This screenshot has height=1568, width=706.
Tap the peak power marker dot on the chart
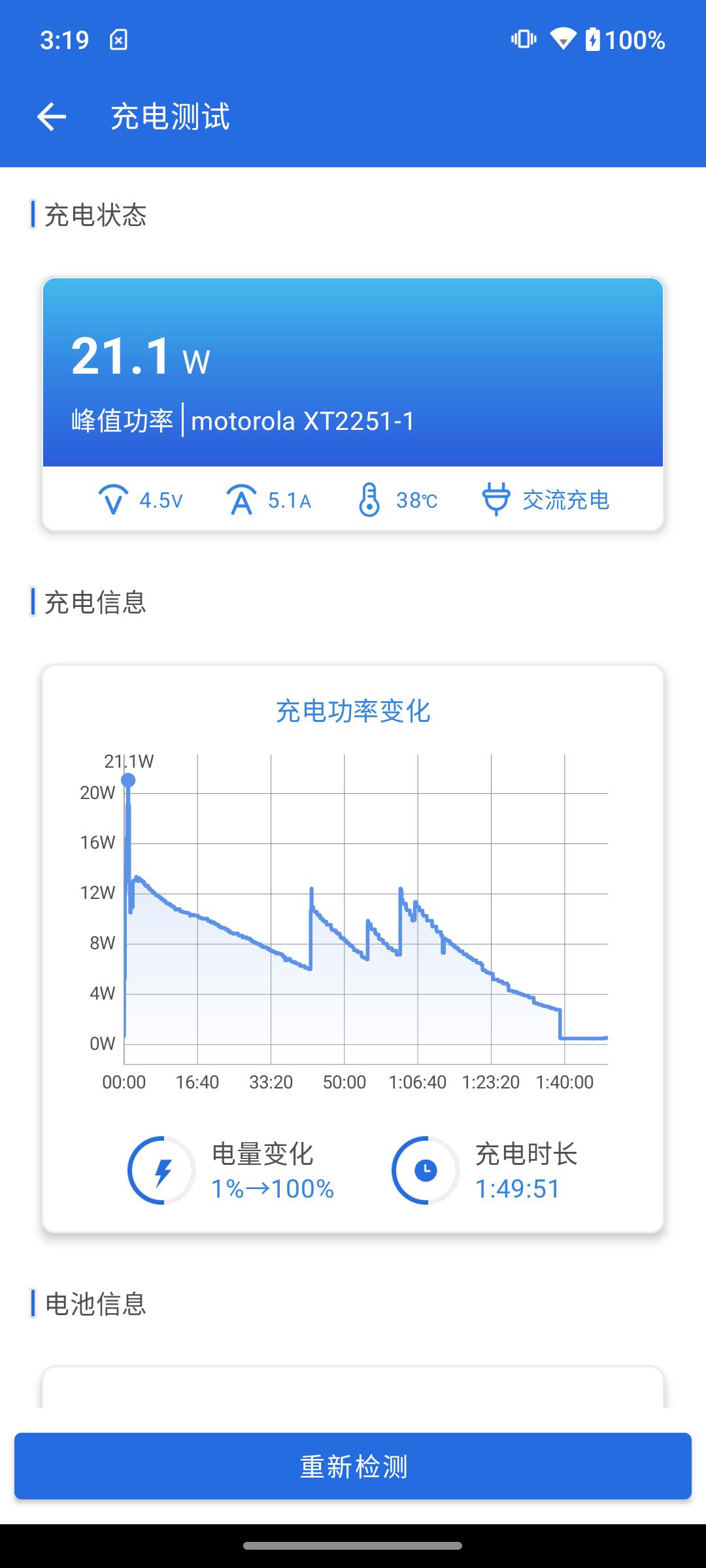128,779
